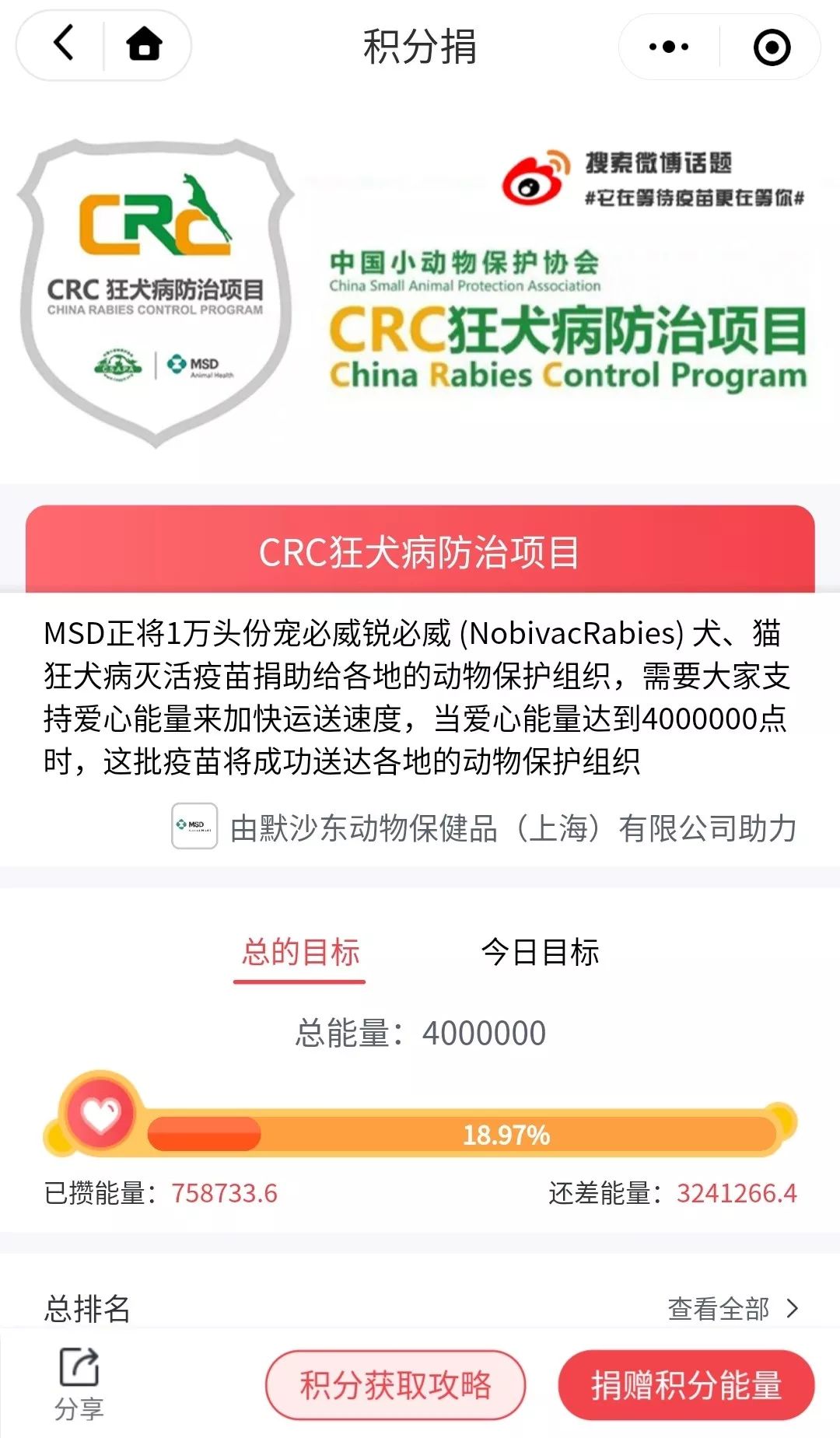Select the 总的目标 tab
This screenshot has width=840, height=1438.
point(301,950)
